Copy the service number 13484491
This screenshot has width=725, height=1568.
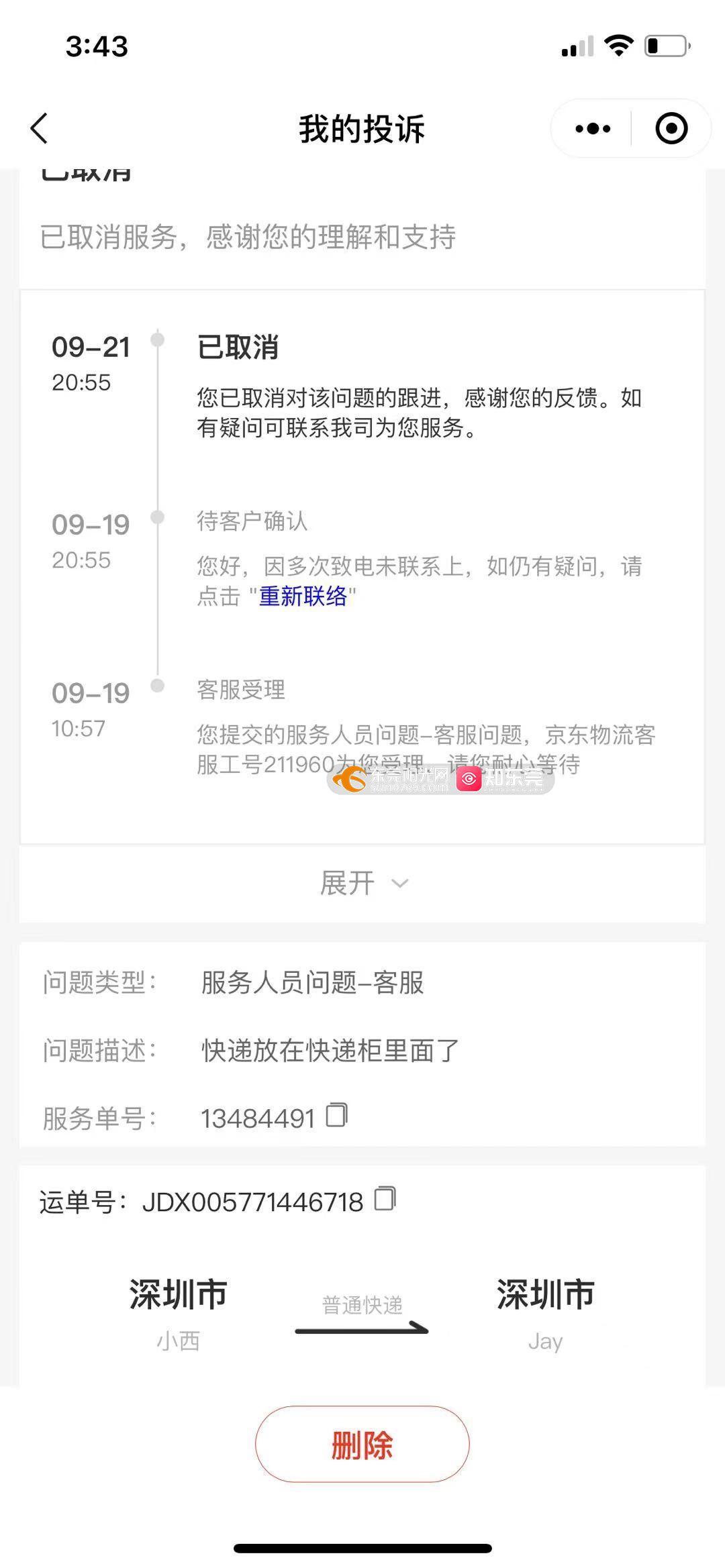click(x=336, y=1116)
